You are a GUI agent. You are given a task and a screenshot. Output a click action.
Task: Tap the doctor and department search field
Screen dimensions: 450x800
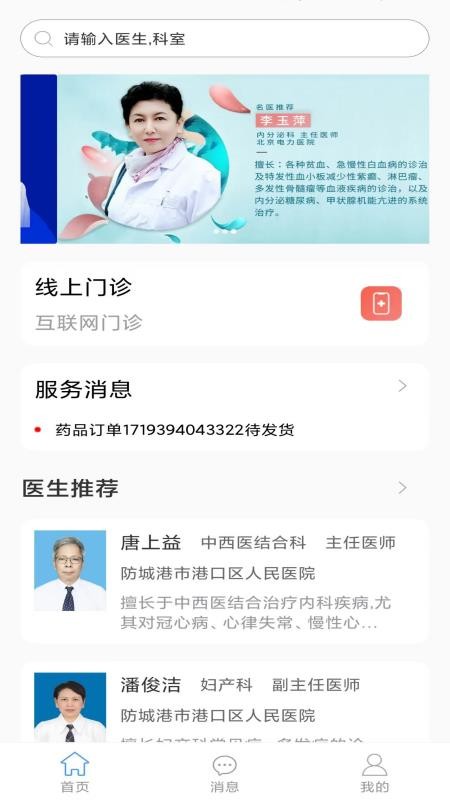pos(224,39)
